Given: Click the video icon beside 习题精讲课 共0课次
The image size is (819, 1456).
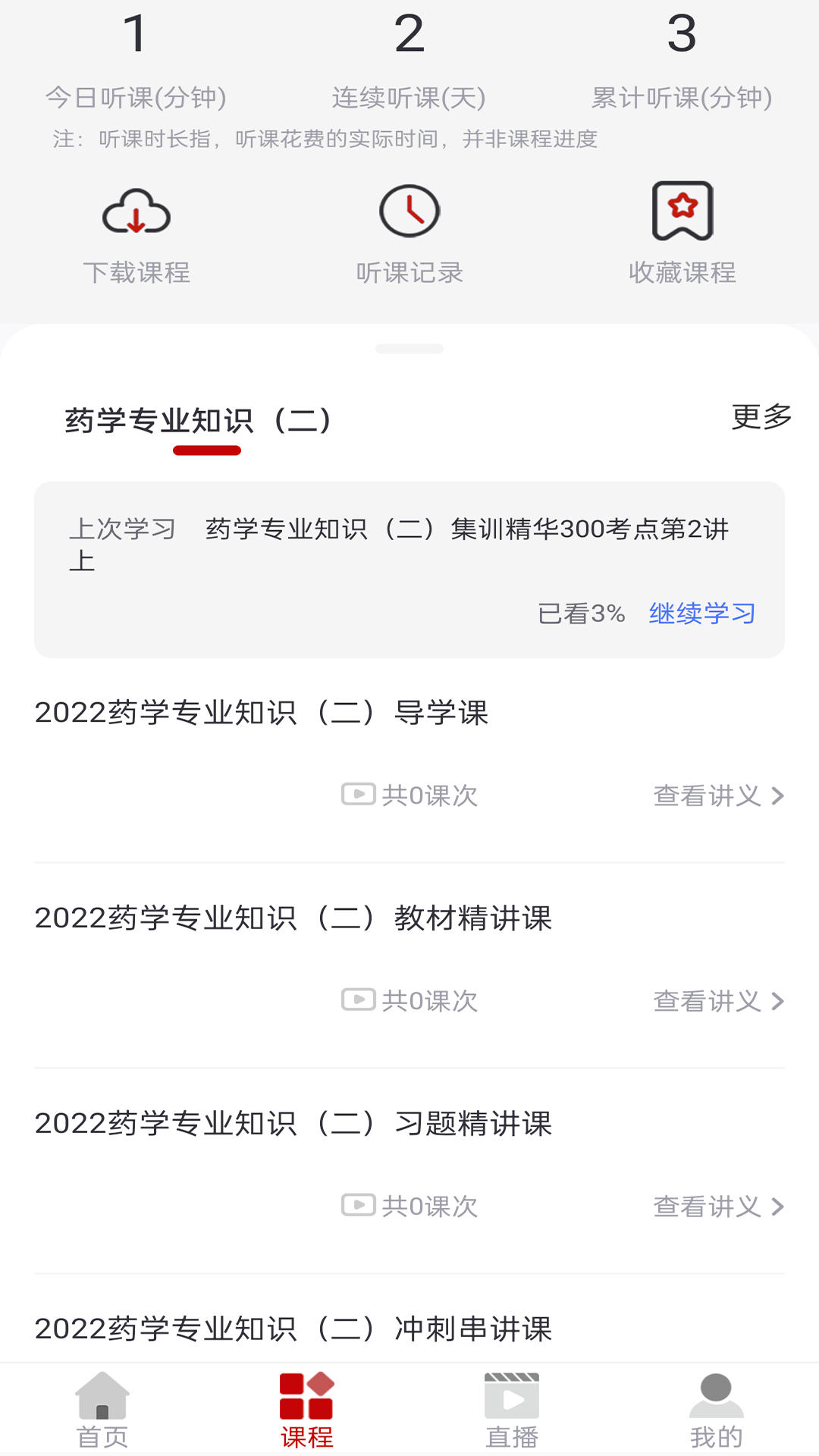Looking at the screenshot, I should 358,1206.
